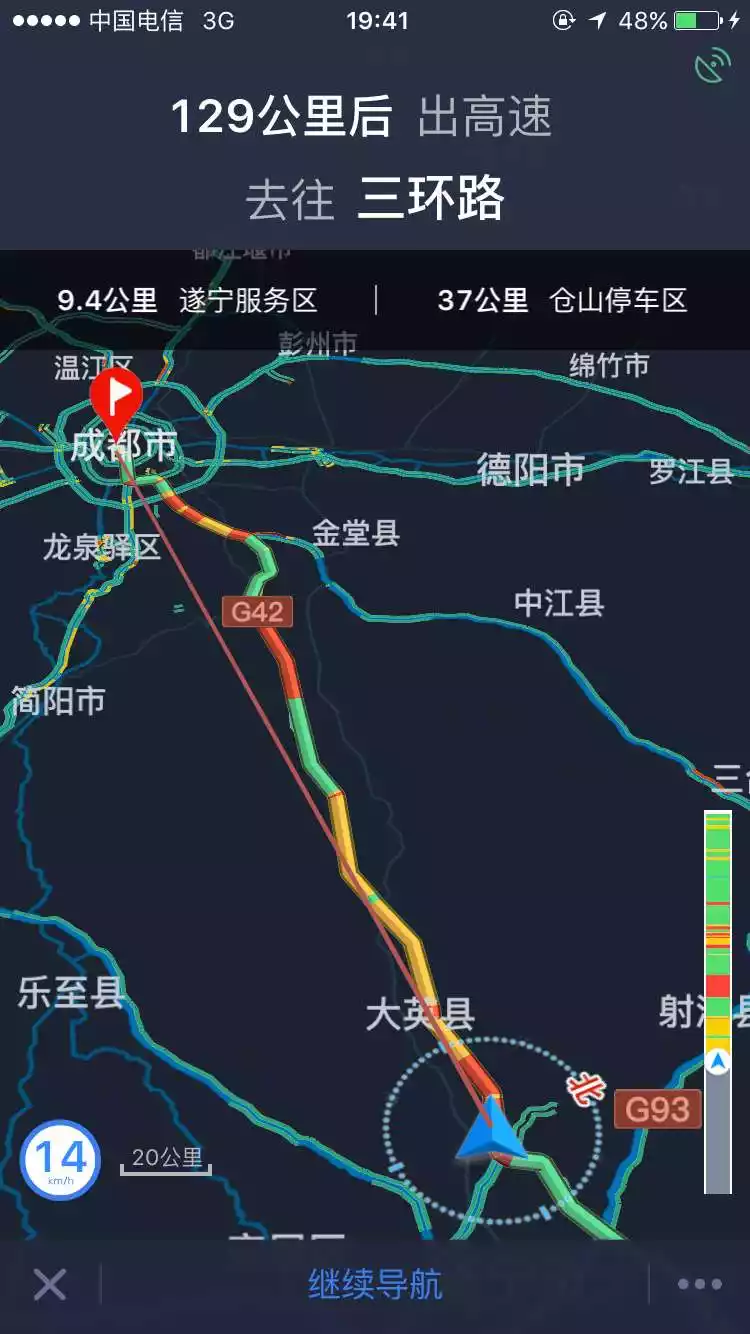Image resolution: width=750 pixels, height=1334 pixels.
Task: Open 遂宁服务区 service area info
Action: pyautogui.click(x=187, y=300)
